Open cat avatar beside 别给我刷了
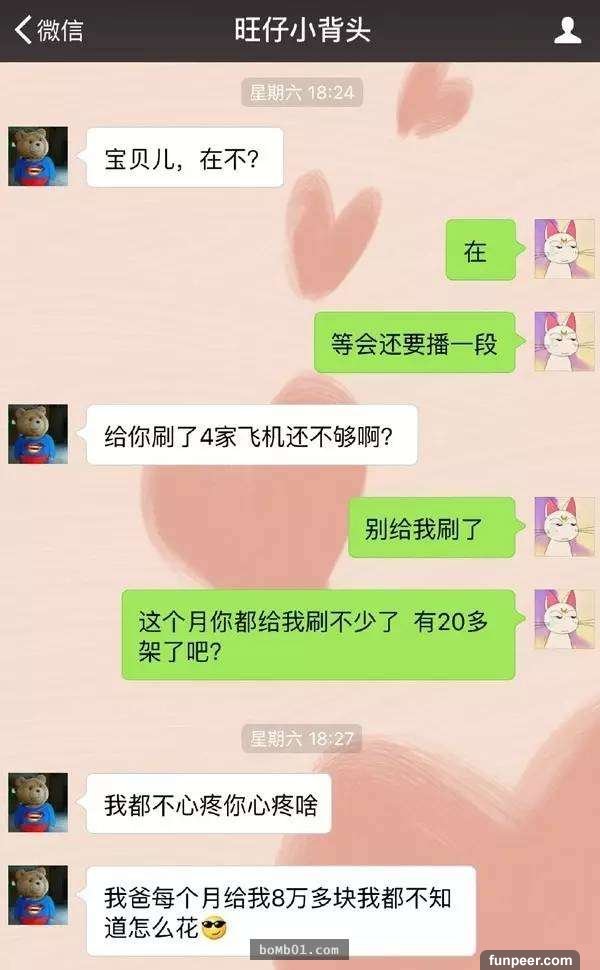This screenshot has width=600, height=970. 563,527
